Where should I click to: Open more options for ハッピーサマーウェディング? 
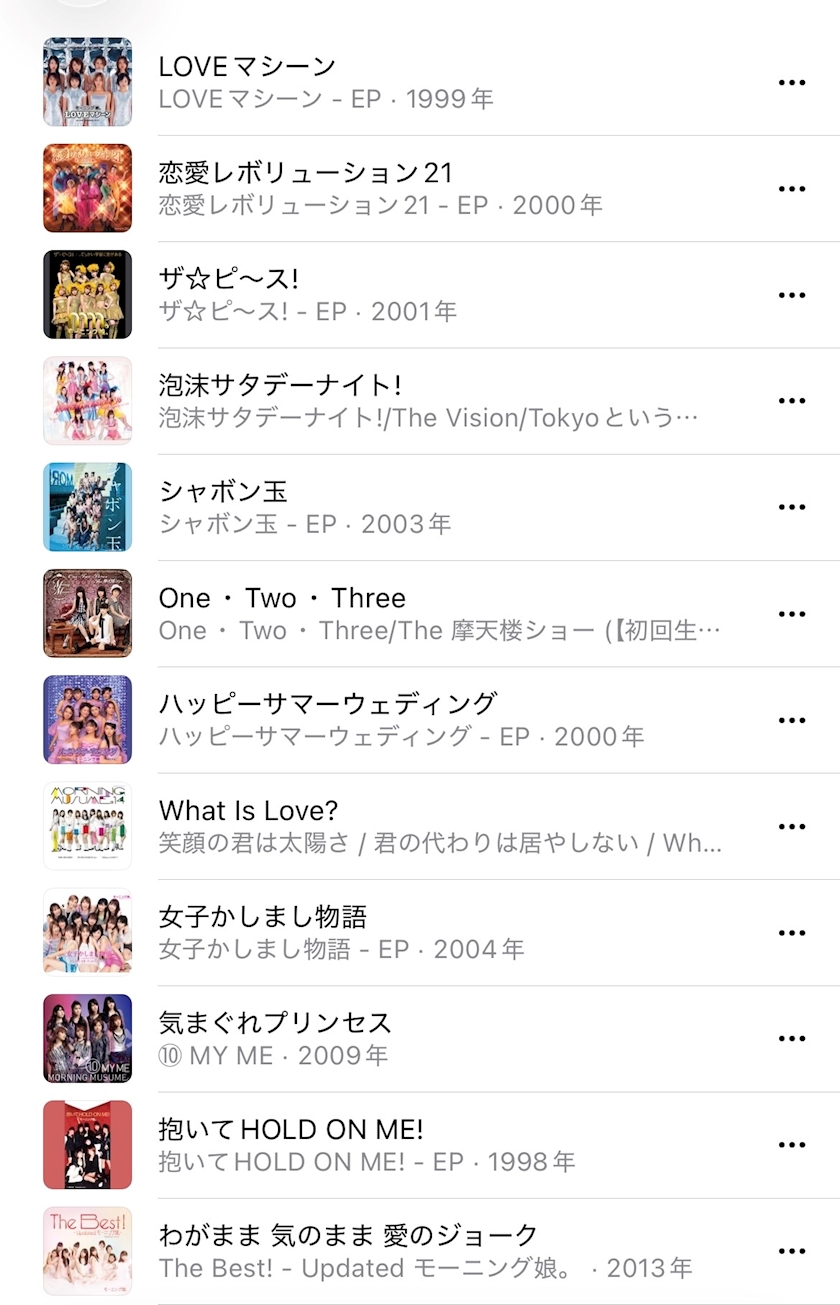[791, 720]
